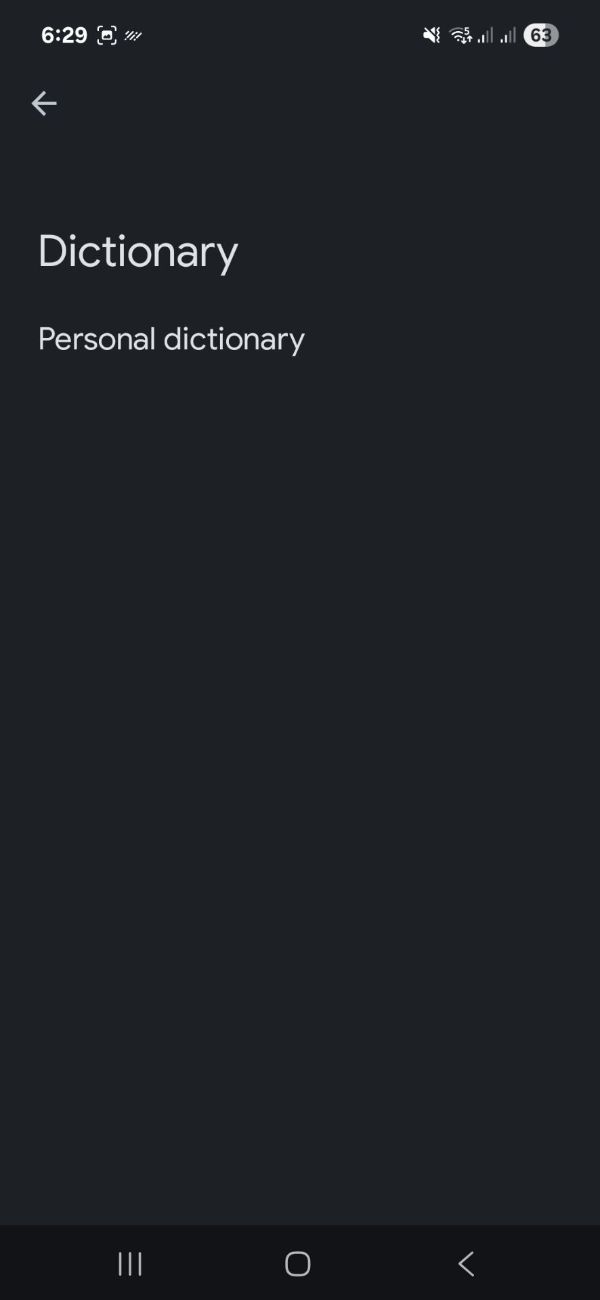Open the recent apps view
This screenshot has height=1300, width=600.
[x=130, y=1264]
